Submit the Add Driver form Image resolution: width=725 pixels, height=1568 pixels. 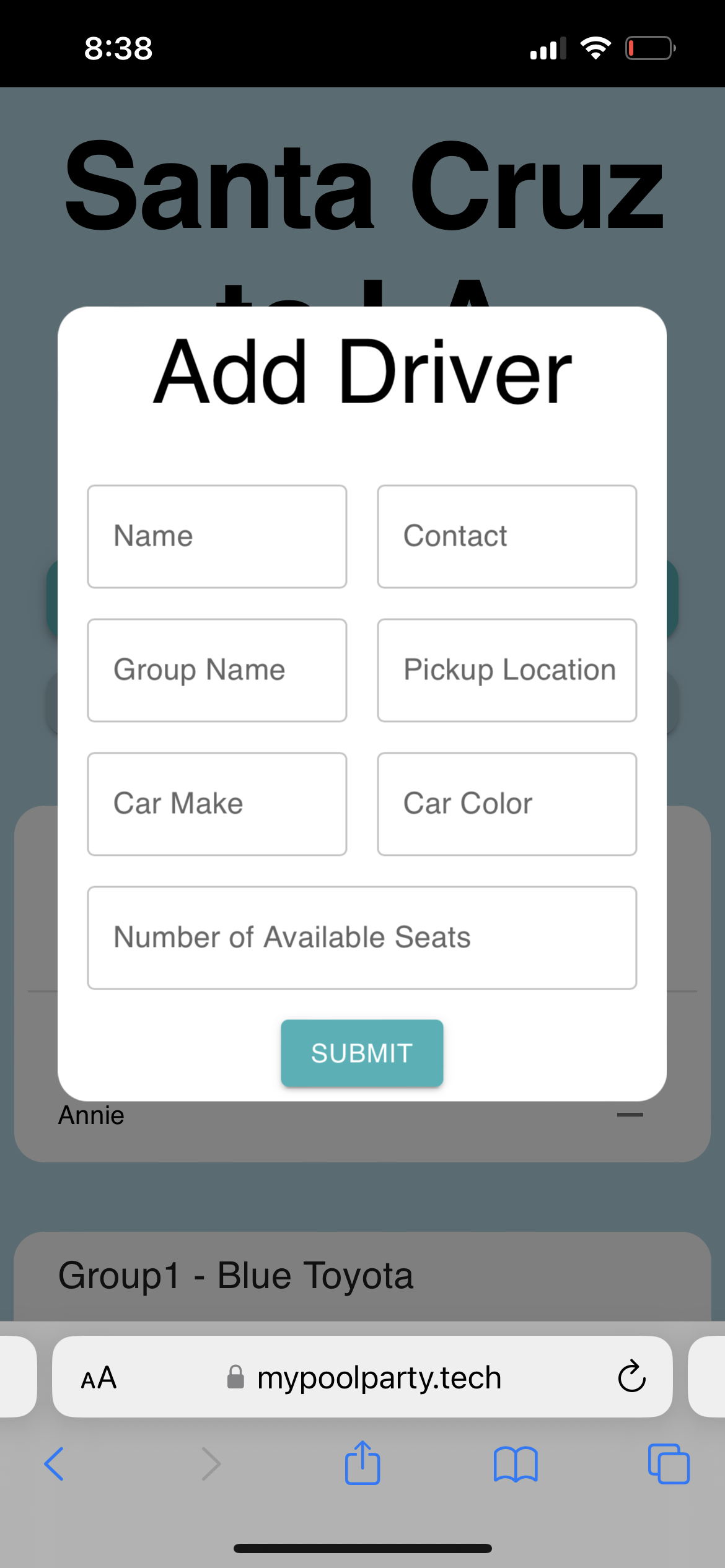tap(362, 1053)
